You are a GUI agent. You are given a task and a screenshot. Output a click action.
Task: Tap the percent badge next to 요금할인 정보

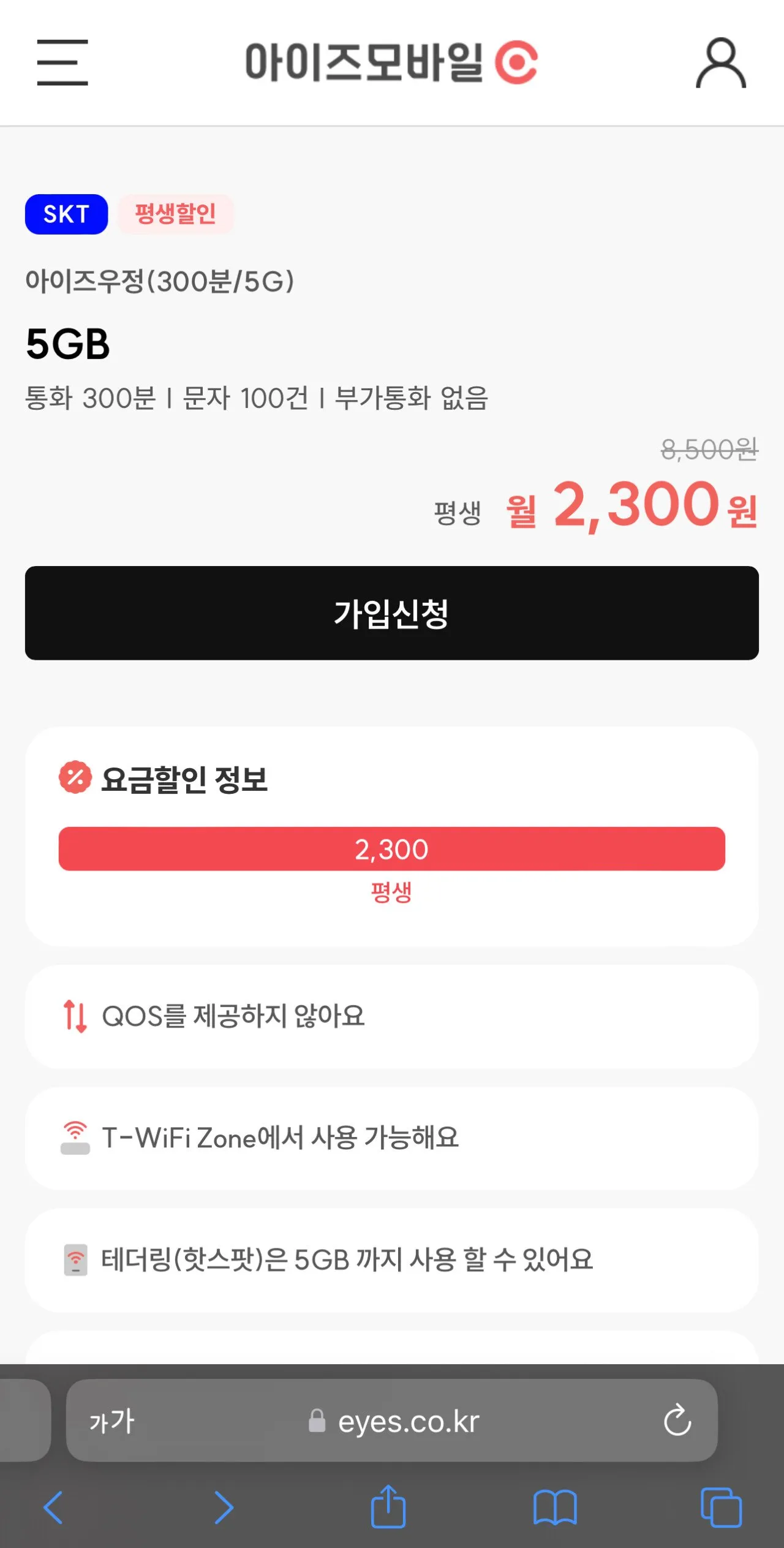tap(74, 779)
